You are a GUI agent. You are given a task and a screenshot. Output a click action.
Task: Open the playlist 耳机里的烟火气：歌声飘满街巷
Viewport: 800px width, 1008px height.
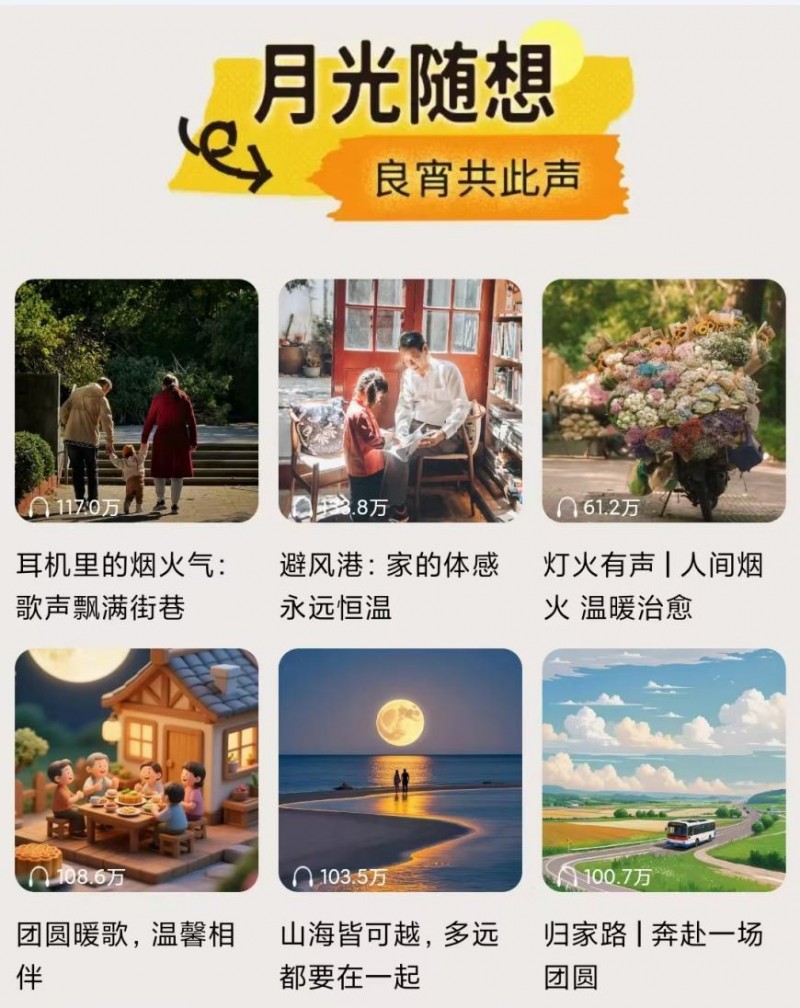coord(136,400)
